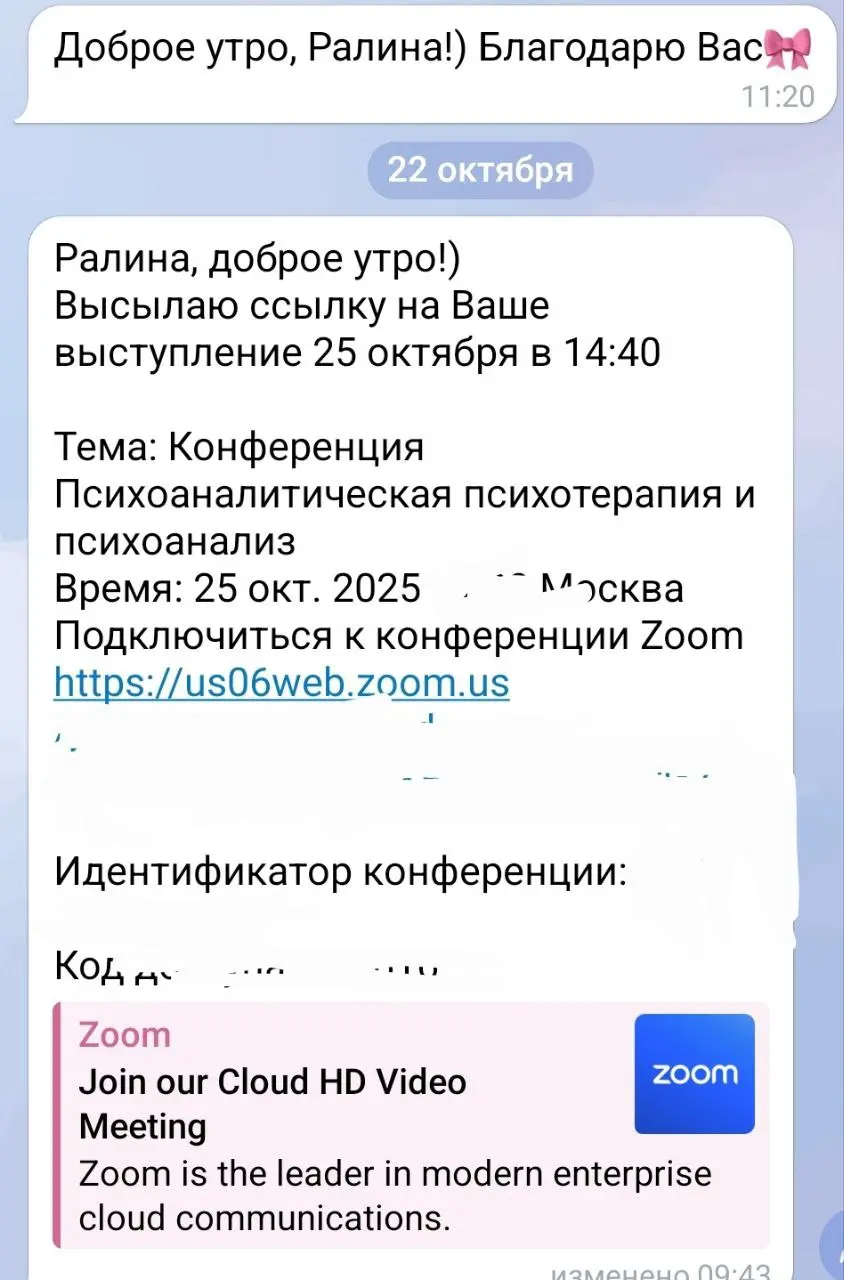Select the '22 октября' date separator chip
This screenshot has width=844, height=1280.
click(x=480, y=170)
